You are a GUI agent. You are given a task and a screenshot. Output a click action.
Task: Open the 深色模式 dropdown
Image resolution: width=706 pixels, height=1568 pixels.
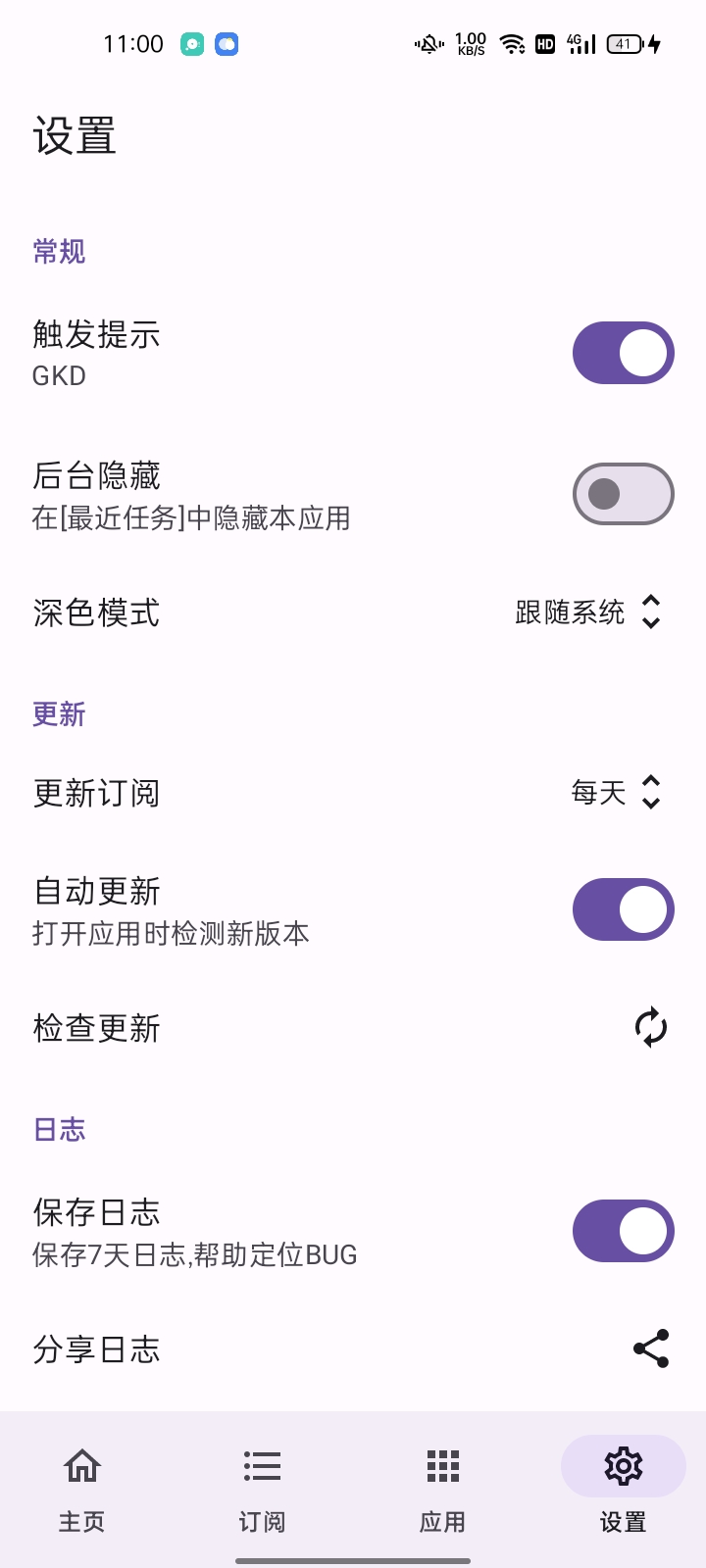pos(588,612)
